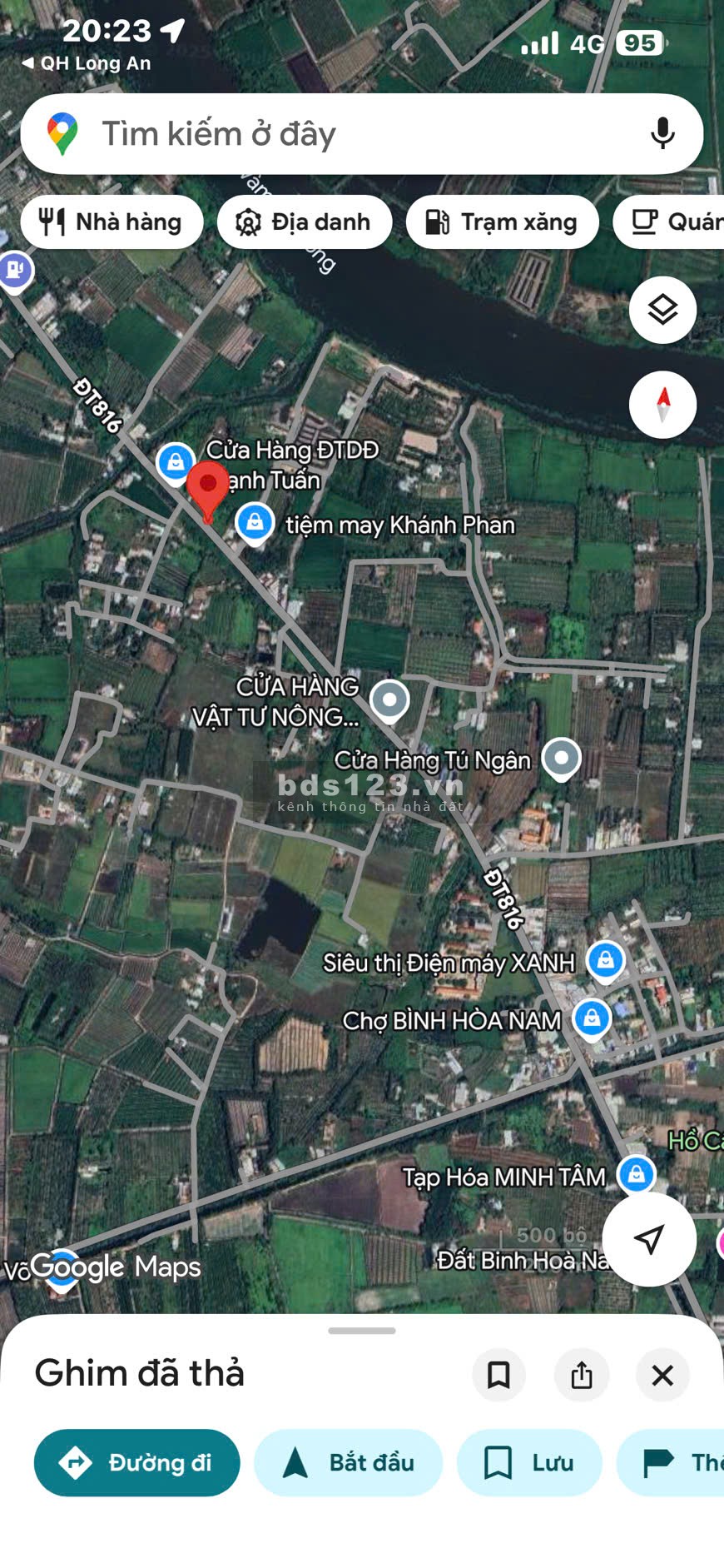Reset map orientation with the compass
This screenshot has width=724, height=1568.
(662, 405)
